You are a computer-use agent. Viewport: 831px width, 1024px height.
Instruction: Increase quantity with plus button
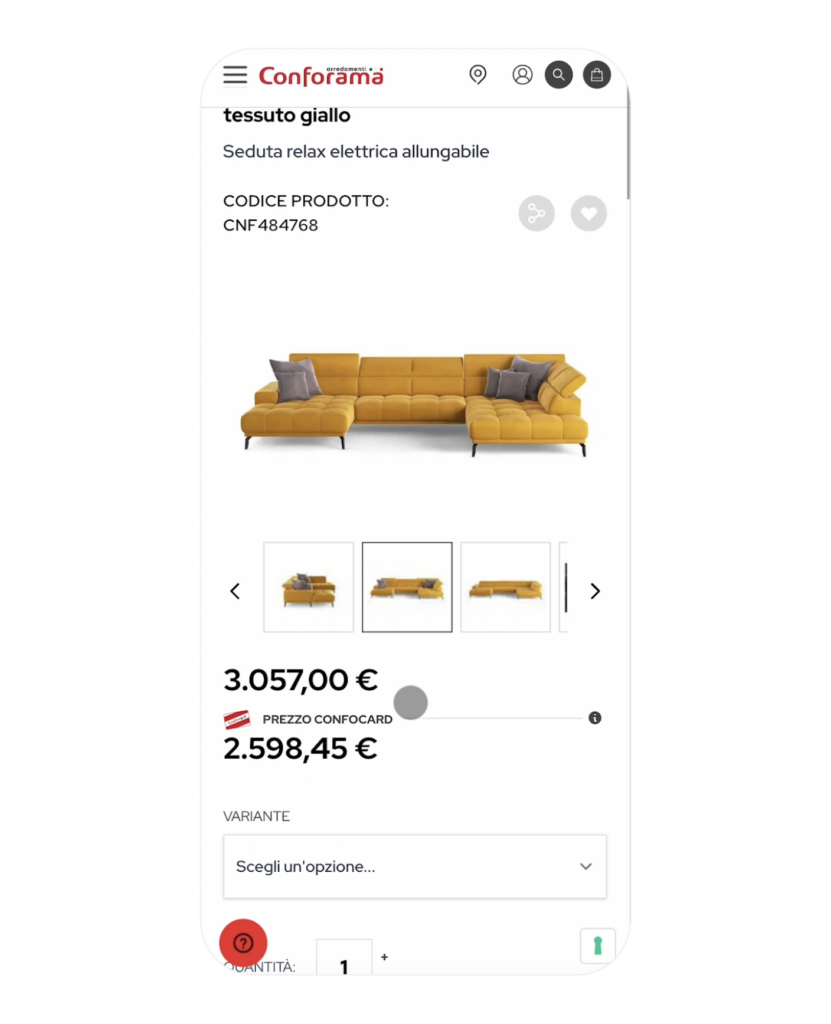[x=384, y=957]
